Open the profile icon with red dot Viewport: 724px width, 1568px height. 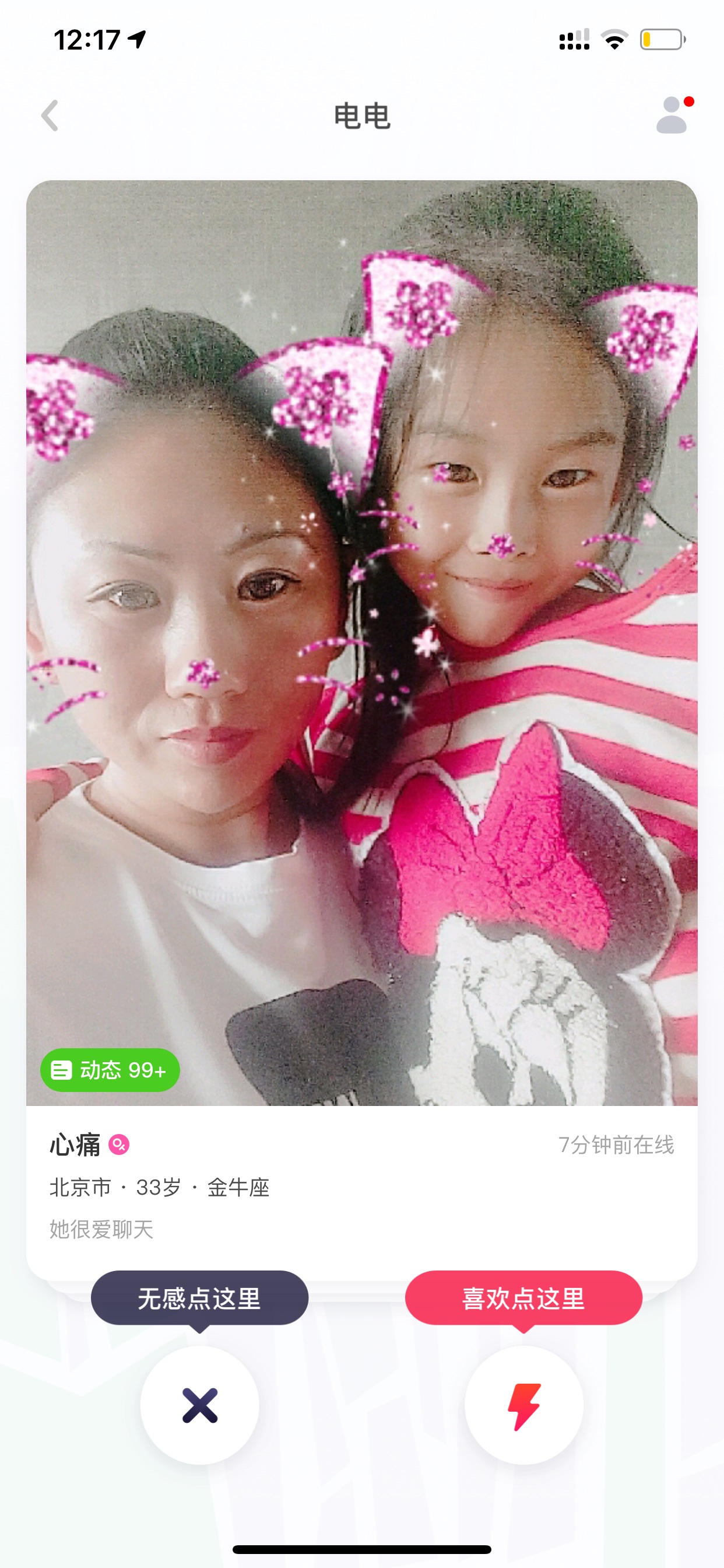coord(674,115)
